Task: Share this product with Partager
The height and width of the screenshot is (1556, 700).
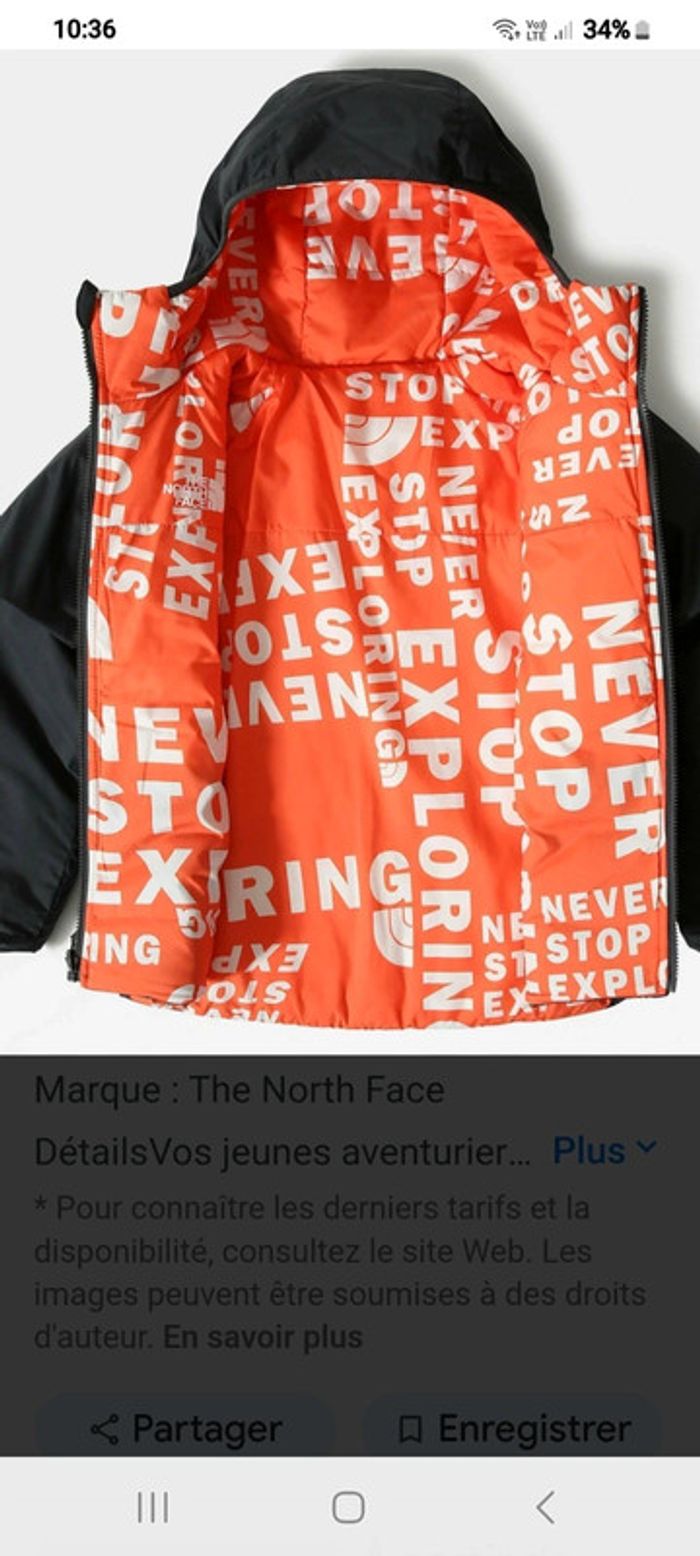Action: point(186,1428)
